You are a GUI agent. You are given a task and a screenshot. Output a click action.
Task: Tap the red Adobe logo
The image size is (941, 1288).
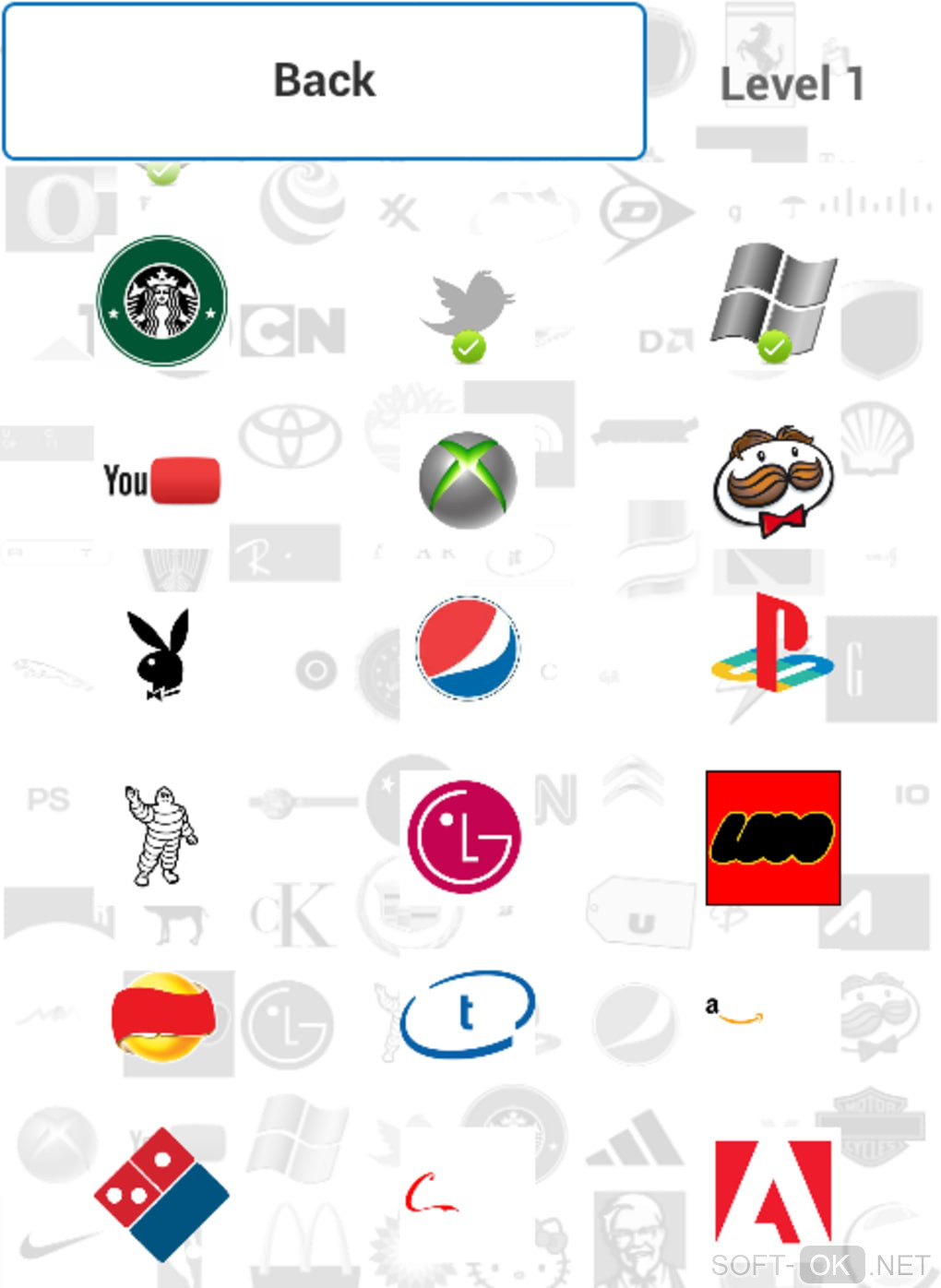click(773, 1192)
